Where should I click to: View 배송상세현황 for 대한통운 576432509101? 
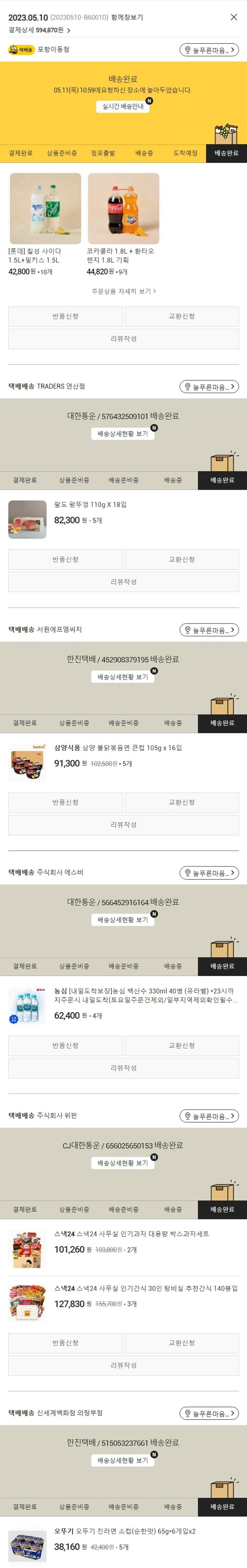pos(123,433)
